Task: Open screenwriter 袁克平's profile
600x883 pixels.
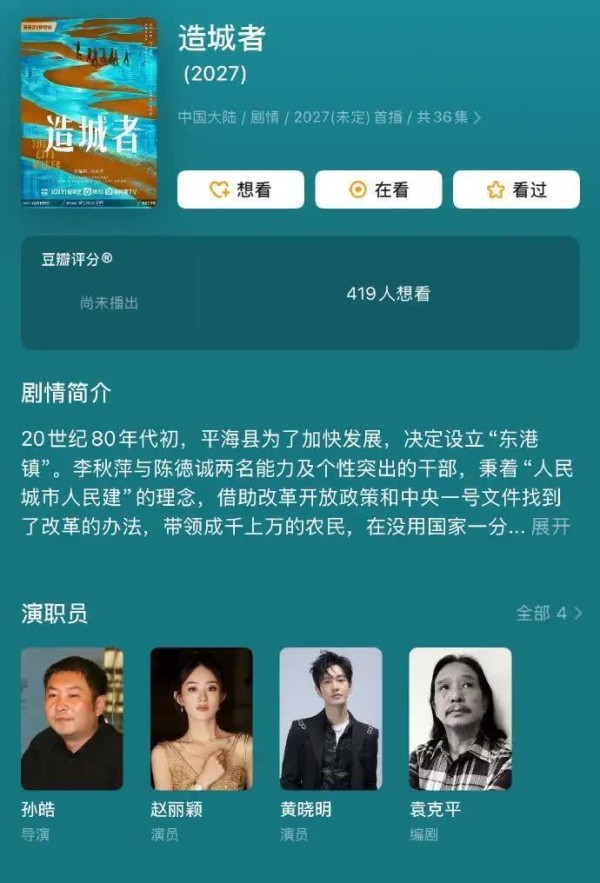Action: tap(460, 719)
